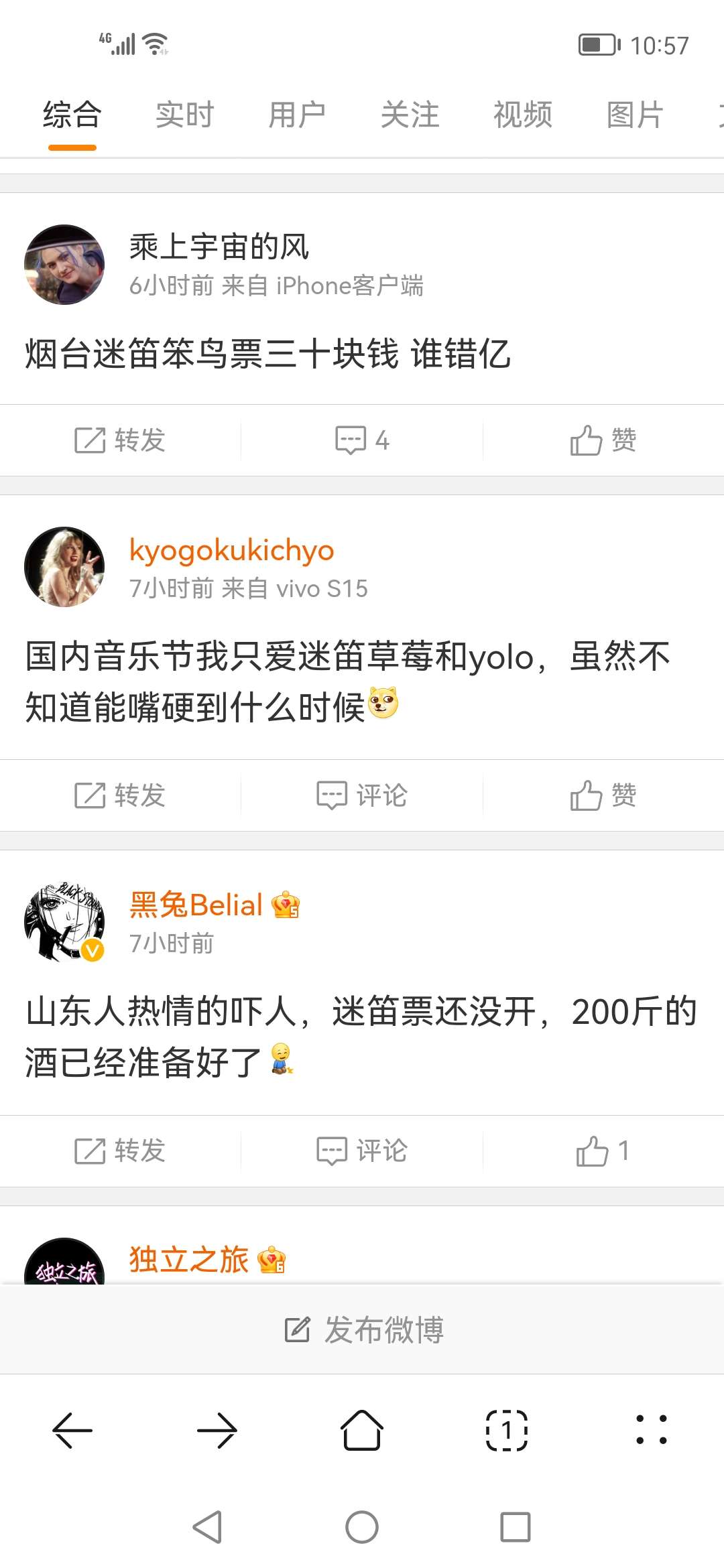The width and height of the screenshot is (724, 1568).
Task: Go back with the browser back arrow
Action: [72, 1430]
